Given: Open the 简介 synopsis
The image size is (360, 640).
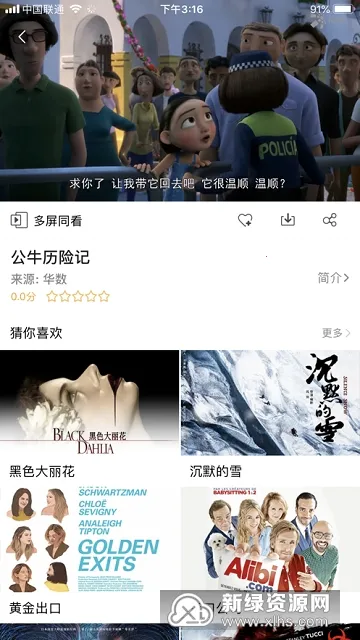Looking at the screenshot, I should 333,278.
